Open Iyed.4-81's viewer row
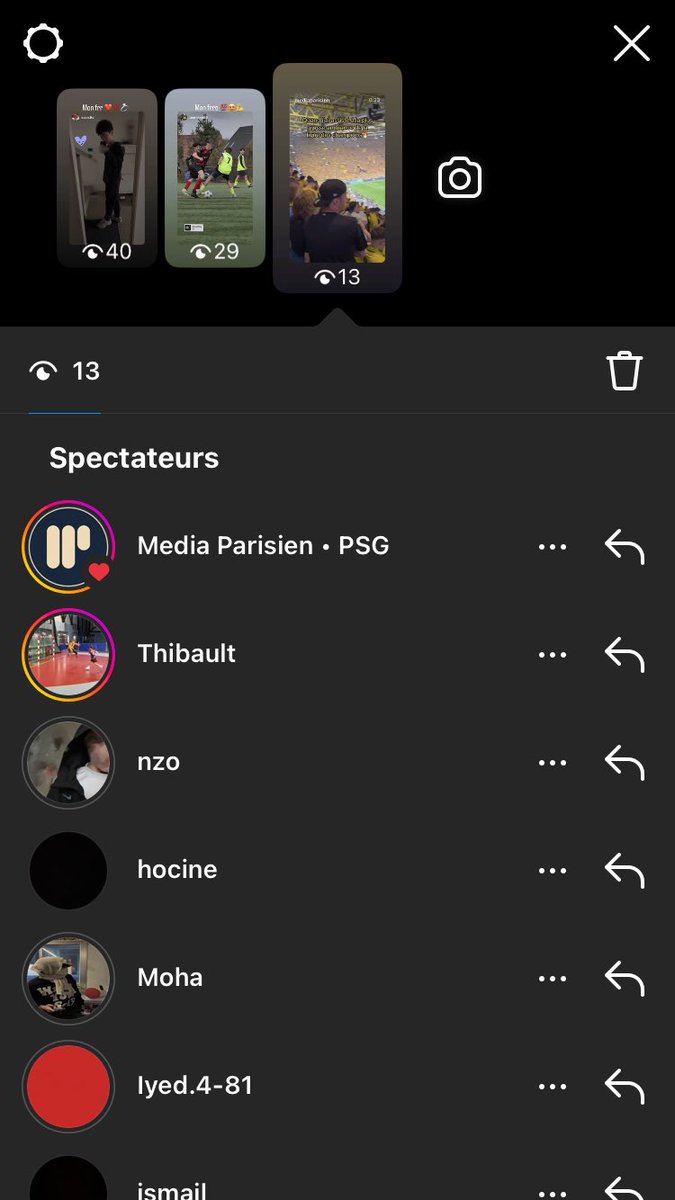The image size is (675, 1200). pos(337,1086)
